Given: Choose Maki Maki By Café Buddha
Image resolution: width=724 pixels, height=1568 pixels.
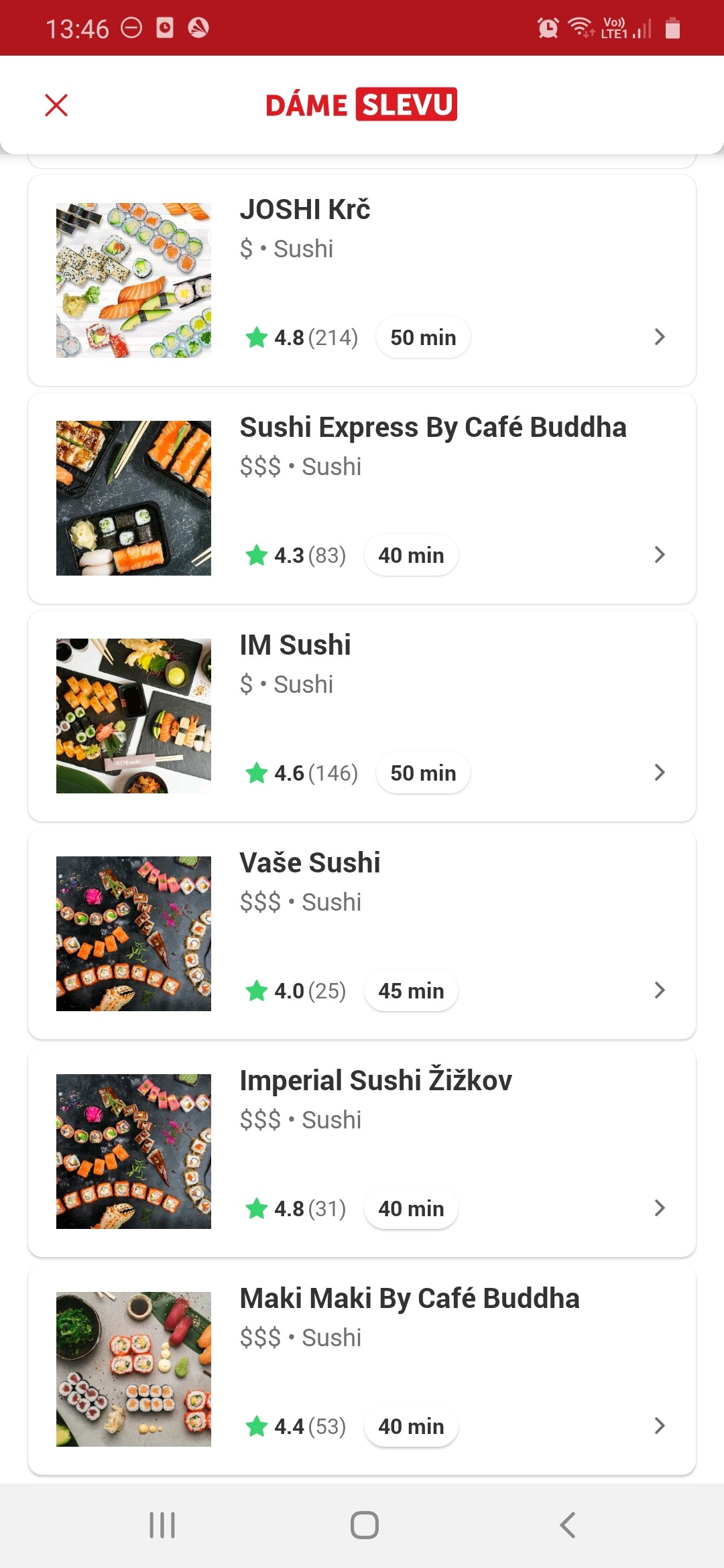Looking at the screenshot, I should coord(362,1369).
